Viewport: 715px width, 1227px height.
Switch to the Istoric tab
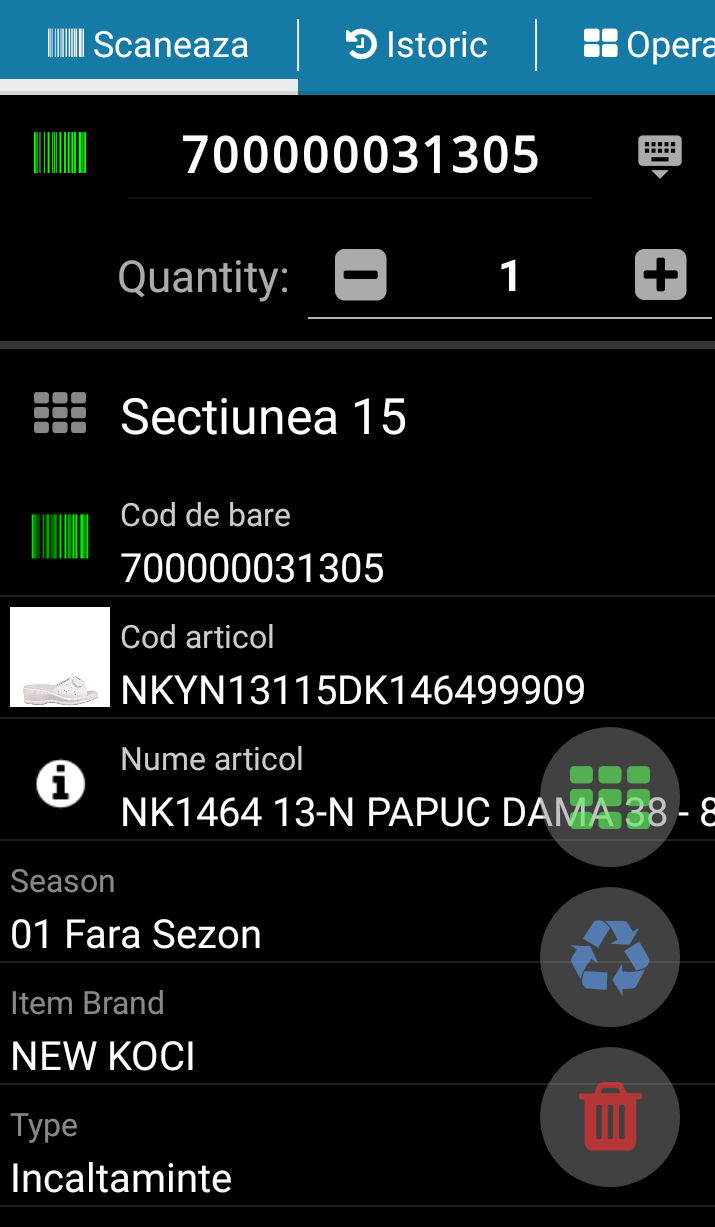pos(416,45)
